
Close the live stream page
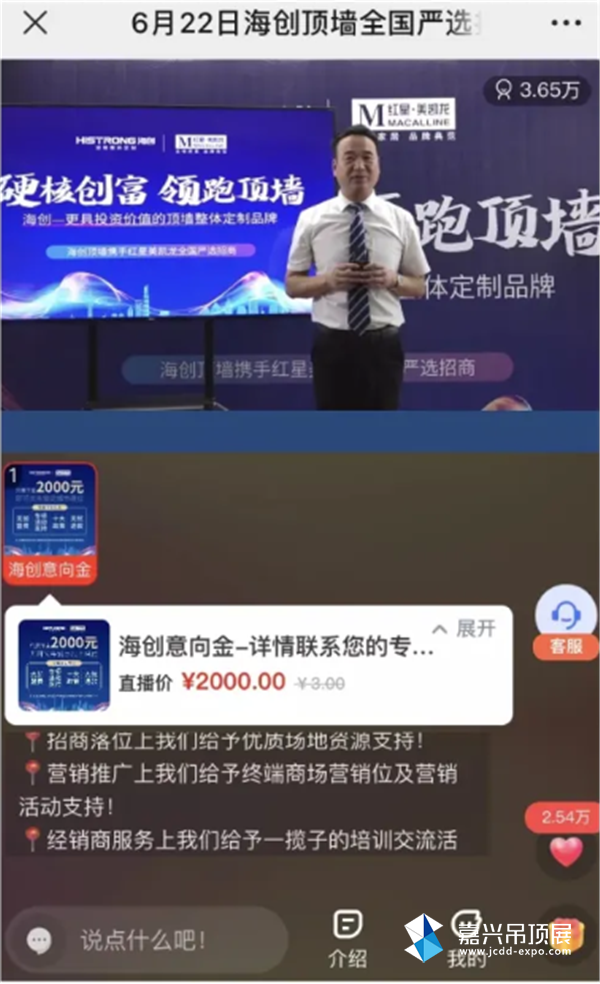click(x=35, y=24)
